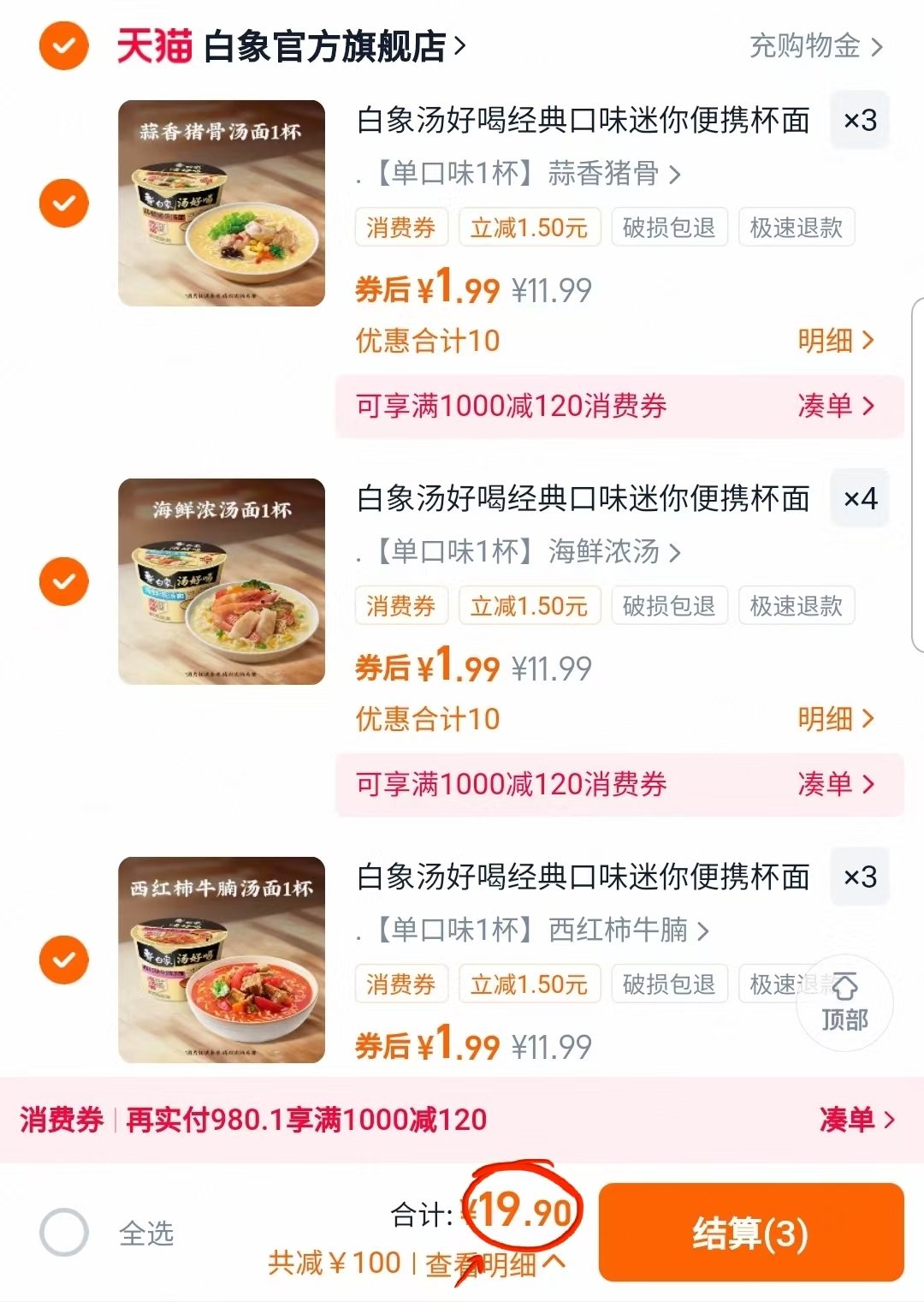Click the Tmall cat logo icon
This screenshot has width=924, height=1302.
tap(154, 47)
